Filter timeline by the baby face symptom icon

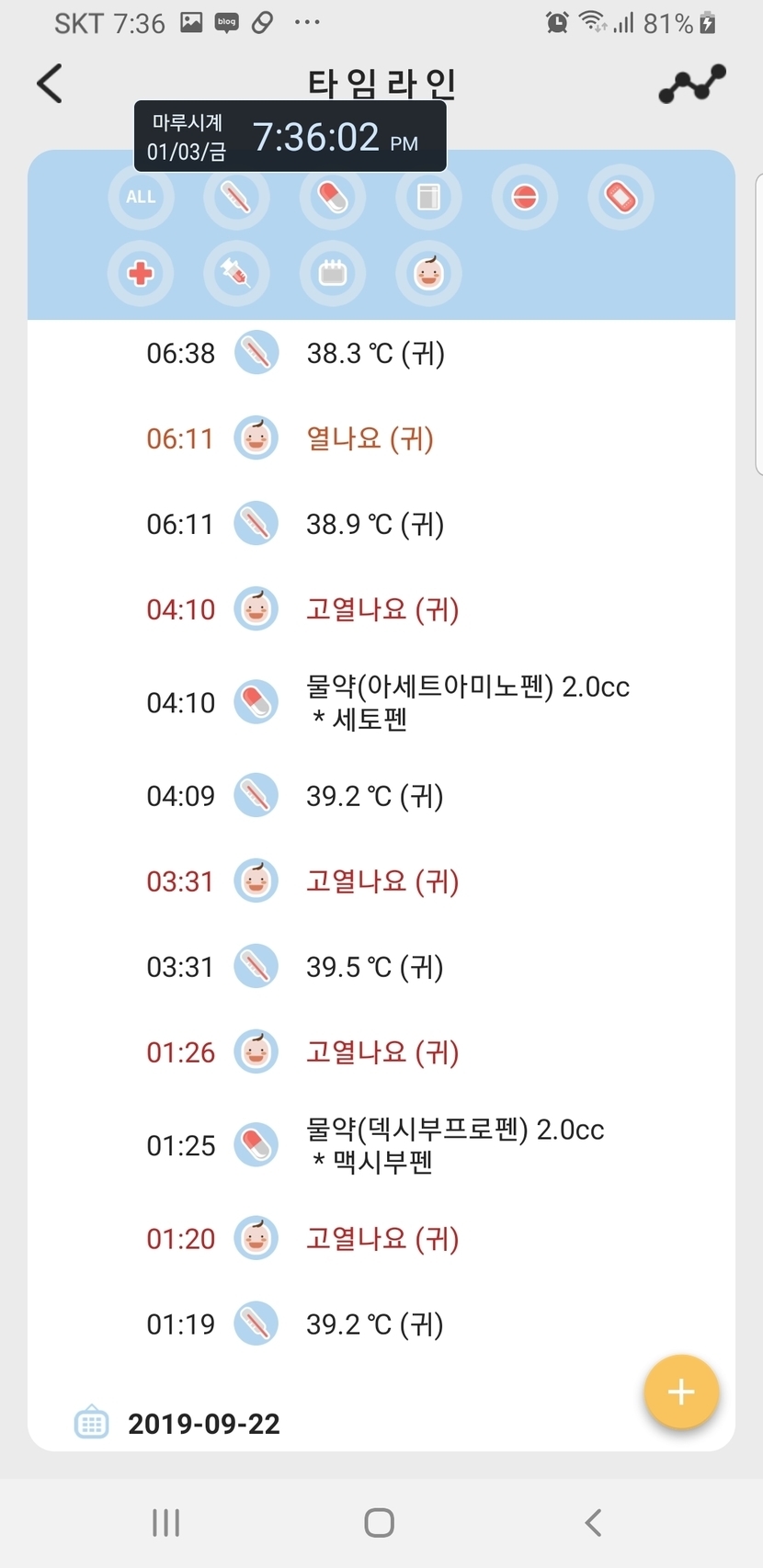[428, 273]
